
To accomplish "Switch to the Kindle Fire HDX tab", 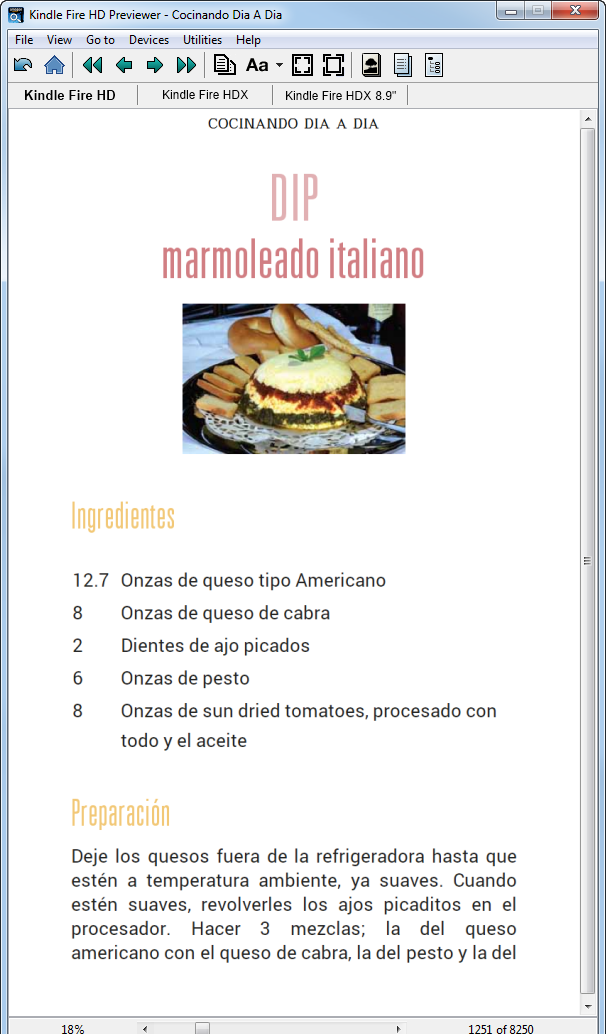I will tap(204, 95).
